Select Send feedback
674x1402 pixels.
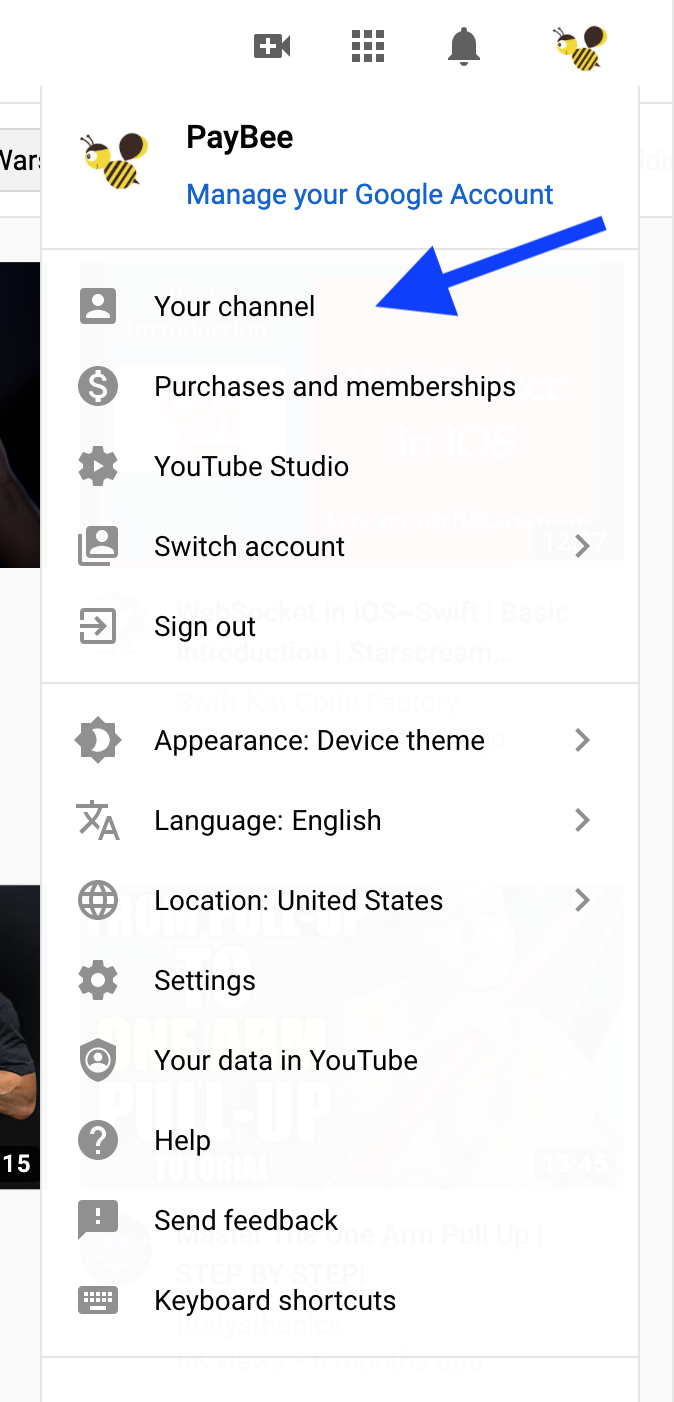246,1220
